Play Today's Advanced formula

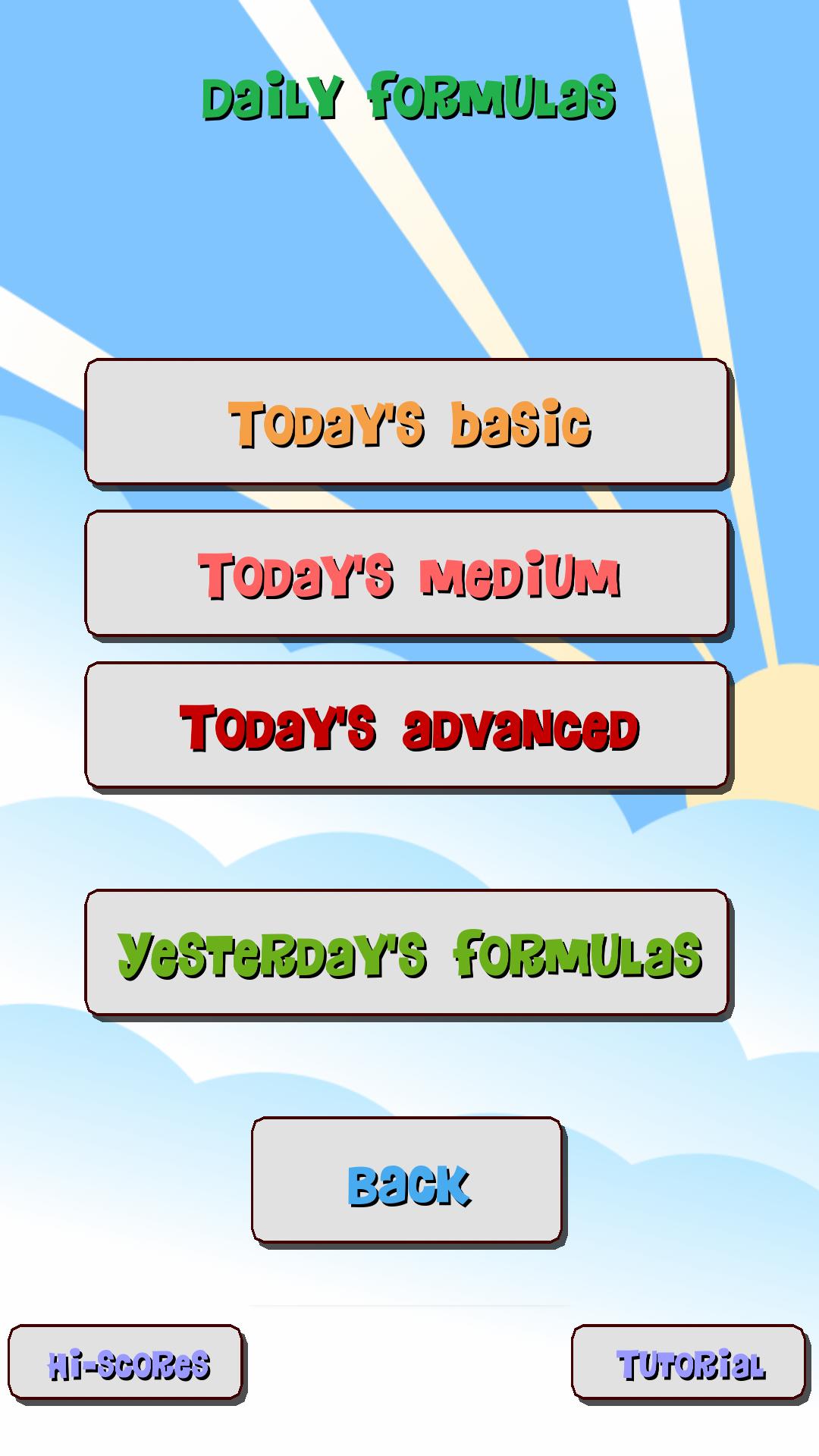[408, 726]
